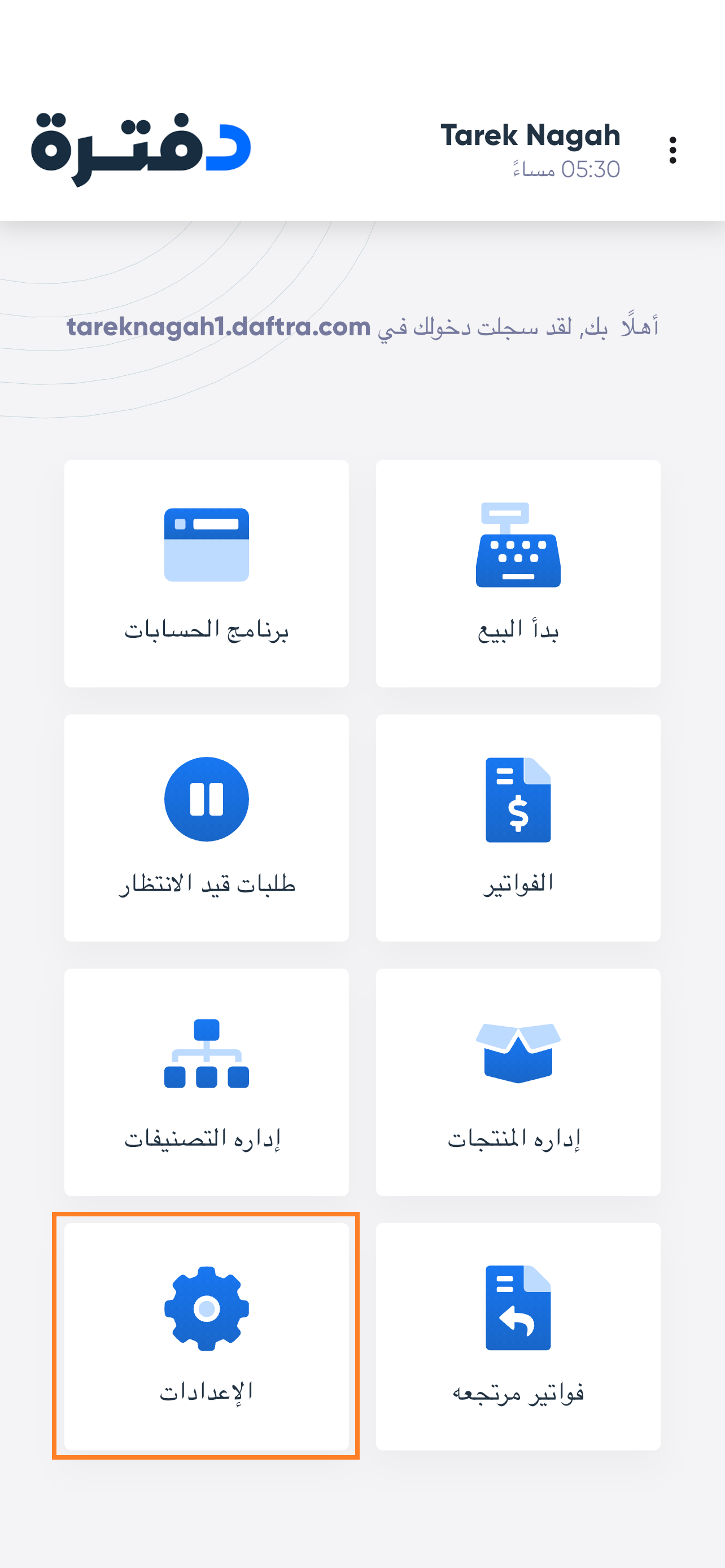The height and width of the screenshot is (1568, 725).
Task: Open إدارة التصنيفات categories management
Action: (206, 1082)
